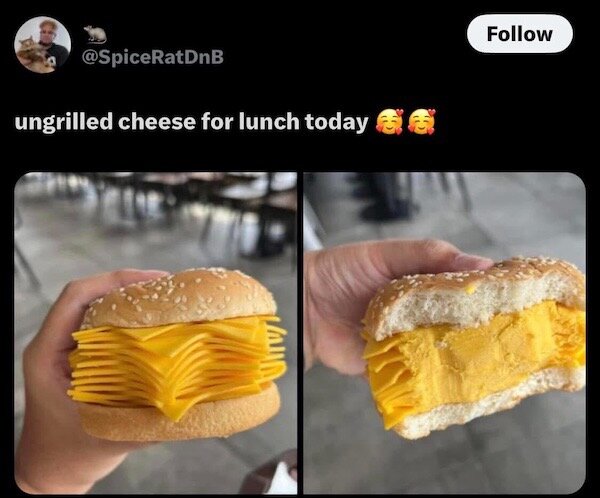Follow the SpiceRatDnB account
Screen dimensions: 600x498
(x=519, y=34)
